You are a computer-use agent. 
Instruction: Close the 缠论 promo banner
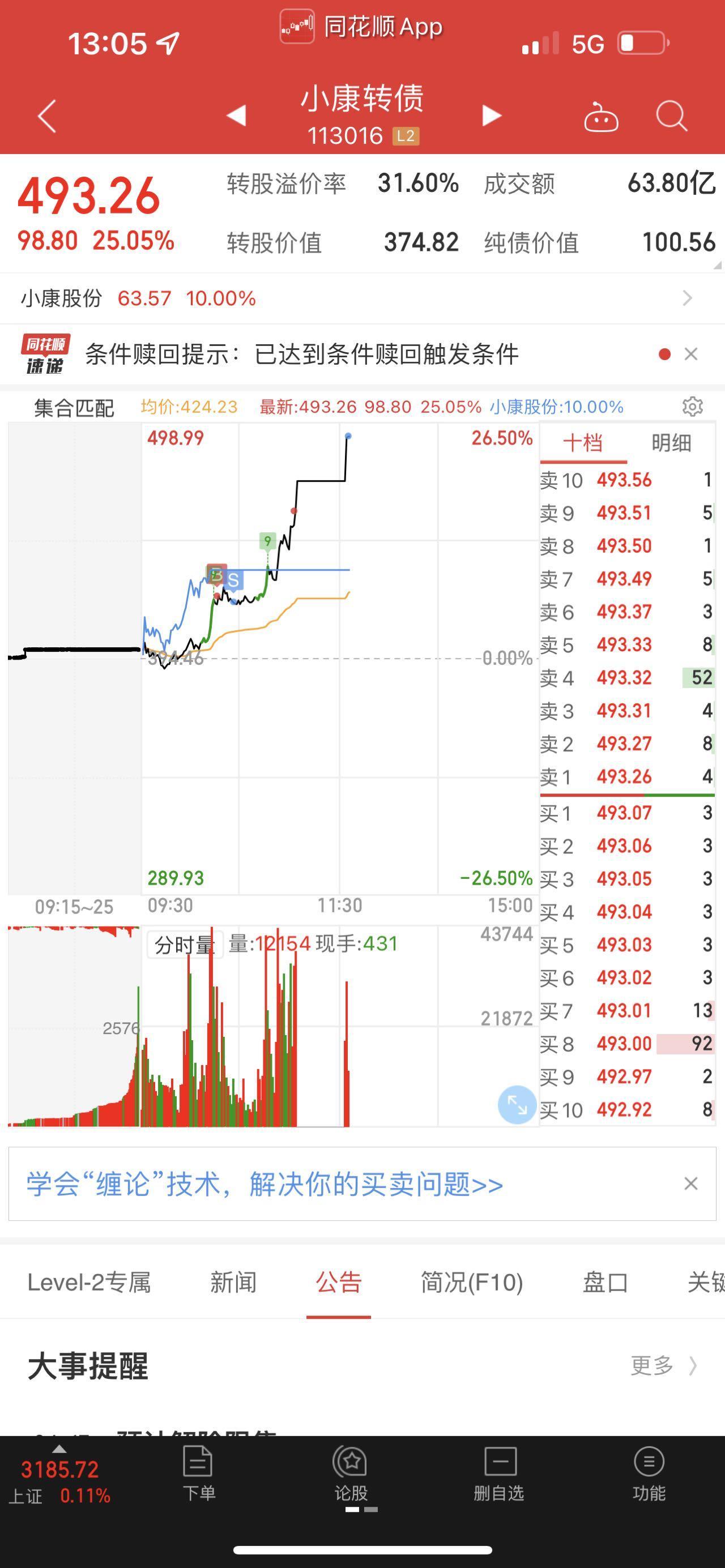(x=691, y=1184)
